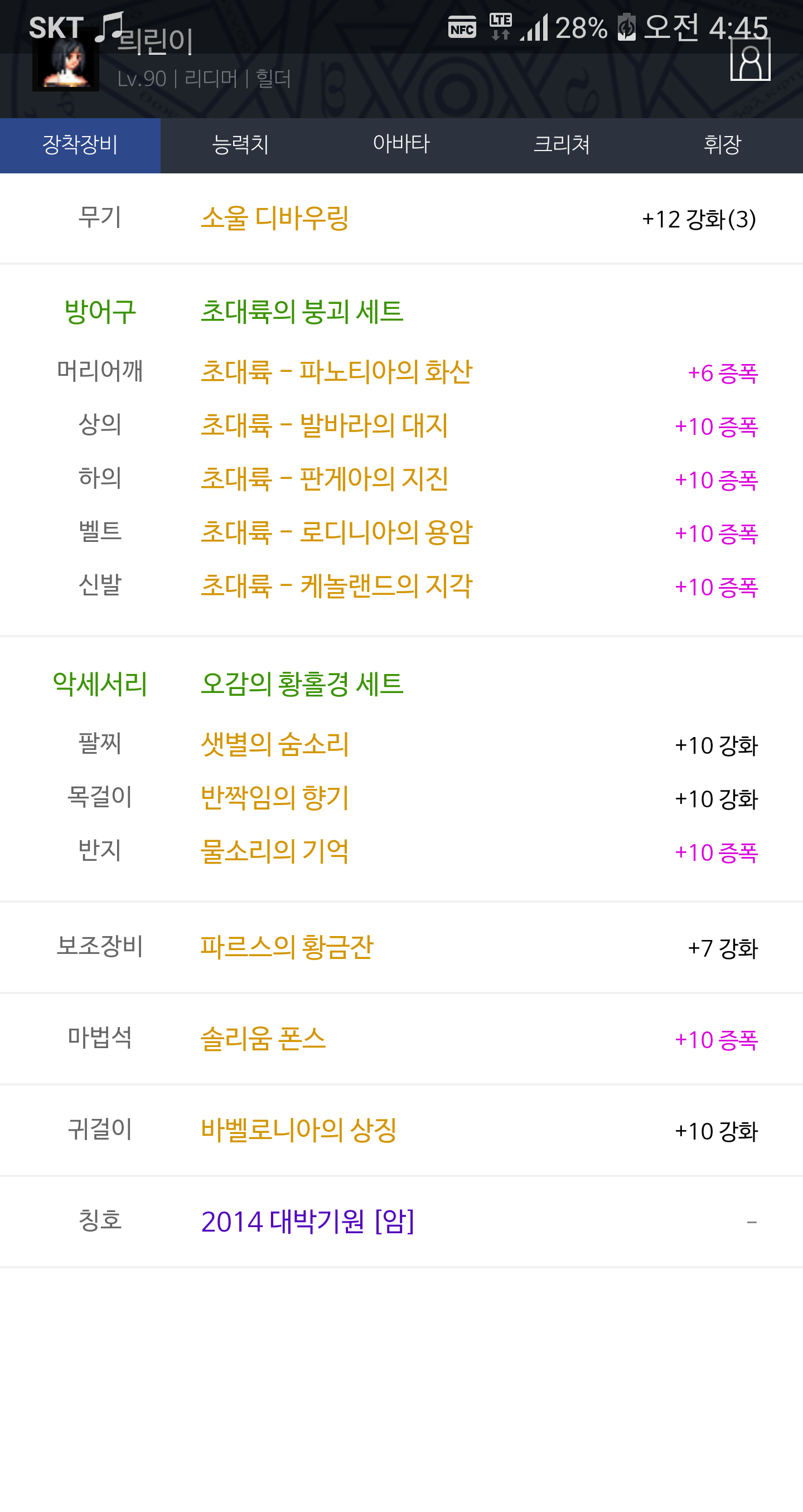Image resolution: width=803 pixels, height=1512 pixels.
Task: Open title 2014 대박기원 [암]
Action: click(x=308, y=1222)
